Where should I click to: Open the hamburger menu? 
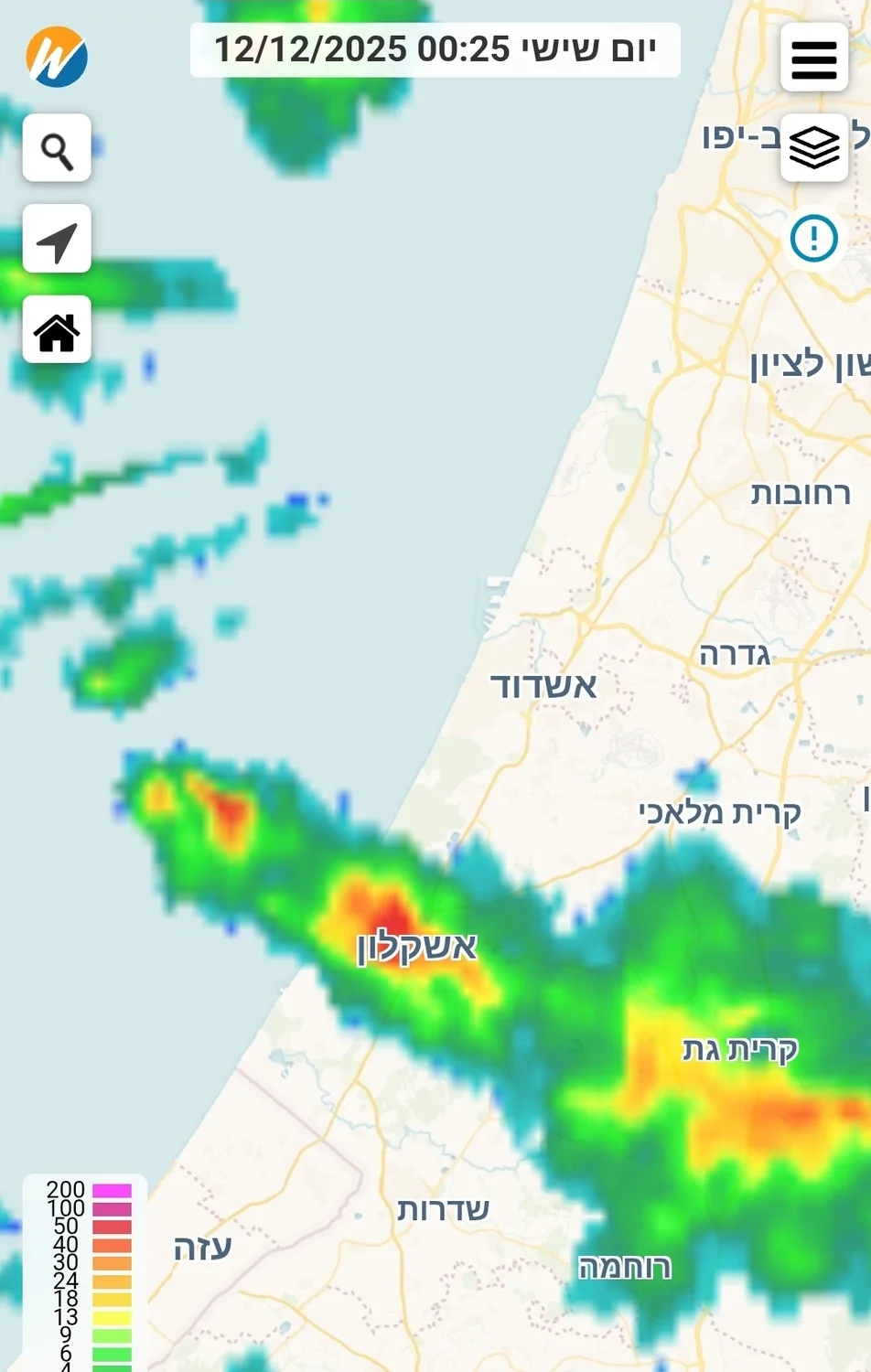(813, 58)
